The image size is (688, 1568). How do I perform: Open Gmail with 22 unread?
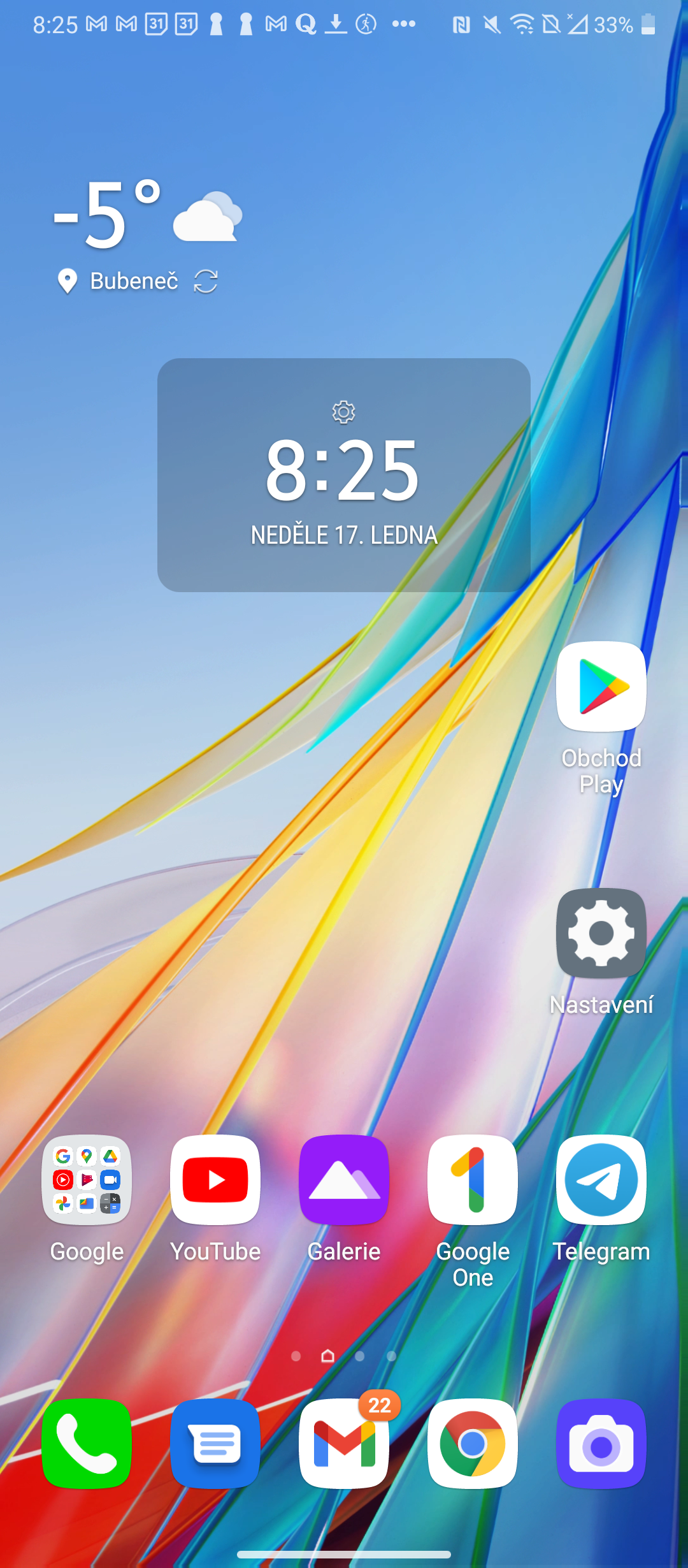pos(344,1444)
